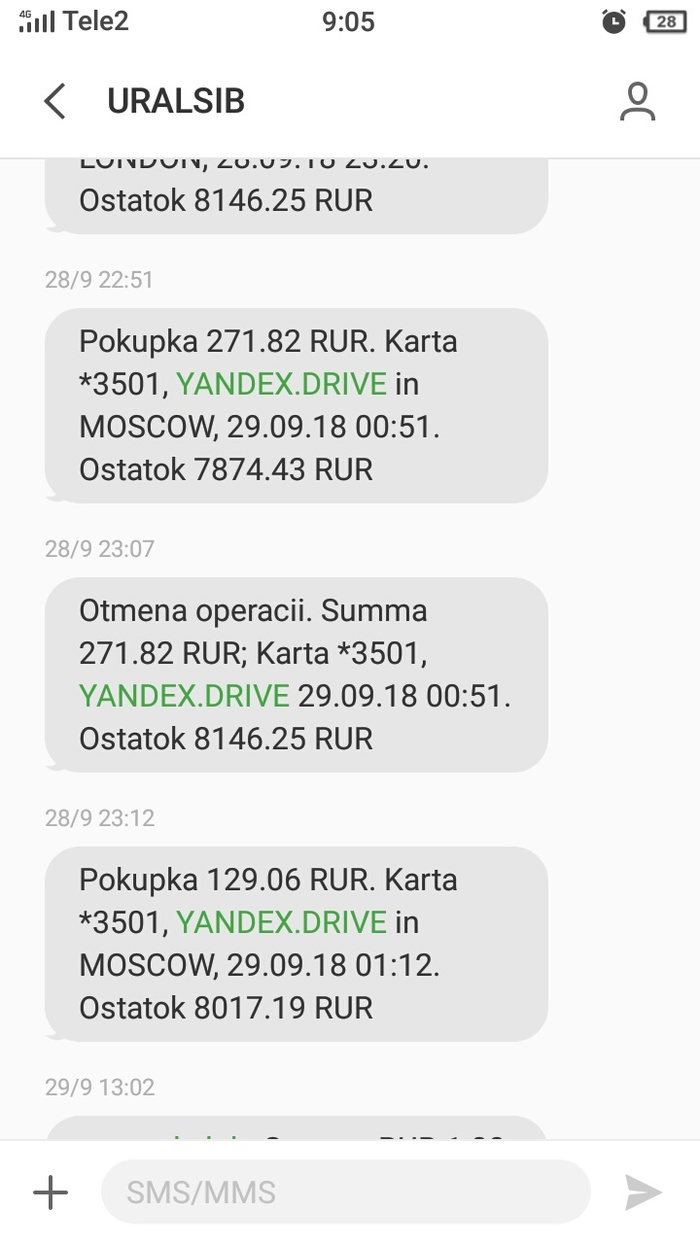
Task: Open YANDEX.DRIVE link in Pokupka 271.82 message
Action: (x=281, y=384)
